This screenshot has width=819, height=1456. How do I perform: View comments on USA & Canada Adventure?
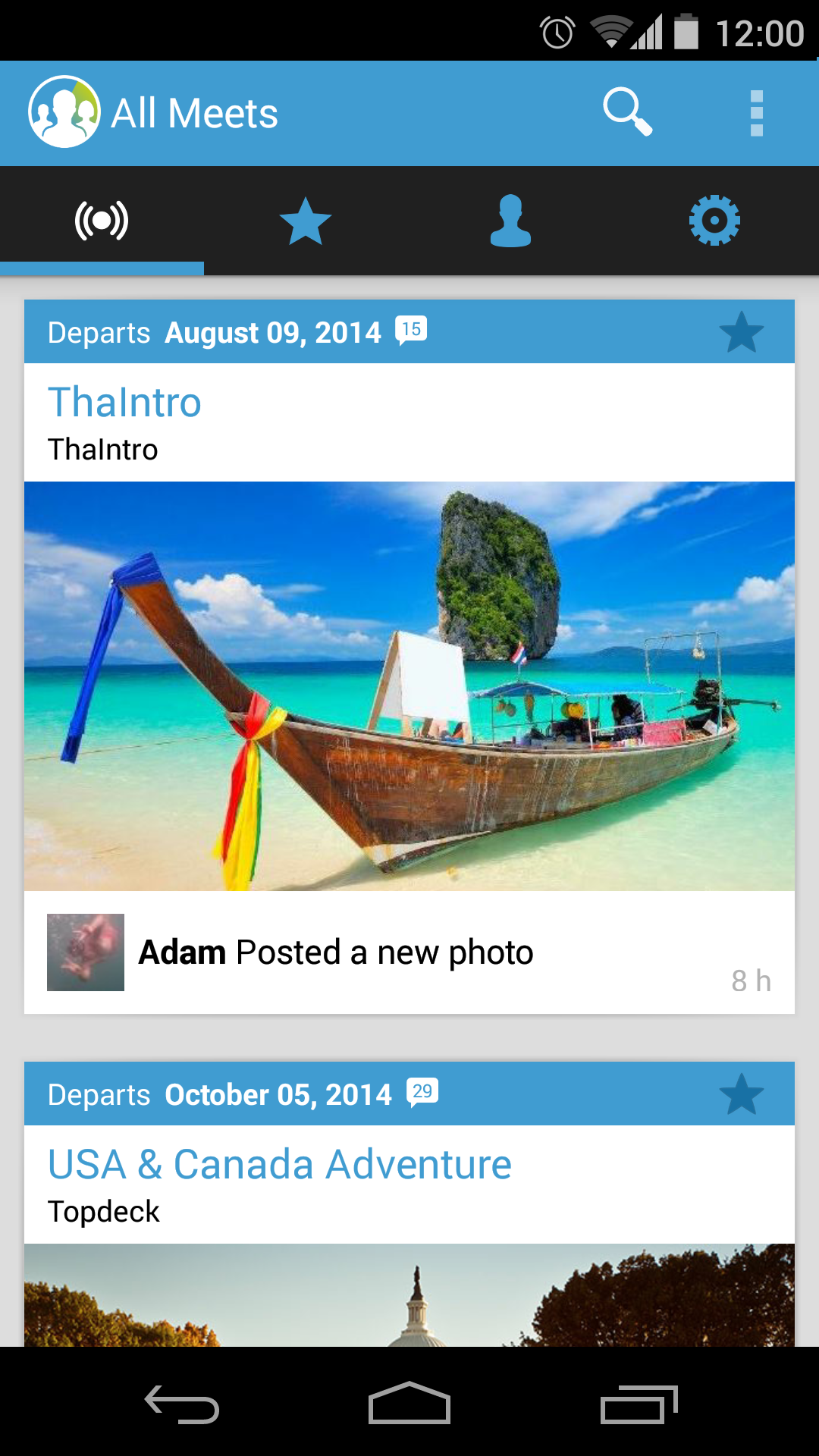pos(422,1092)
